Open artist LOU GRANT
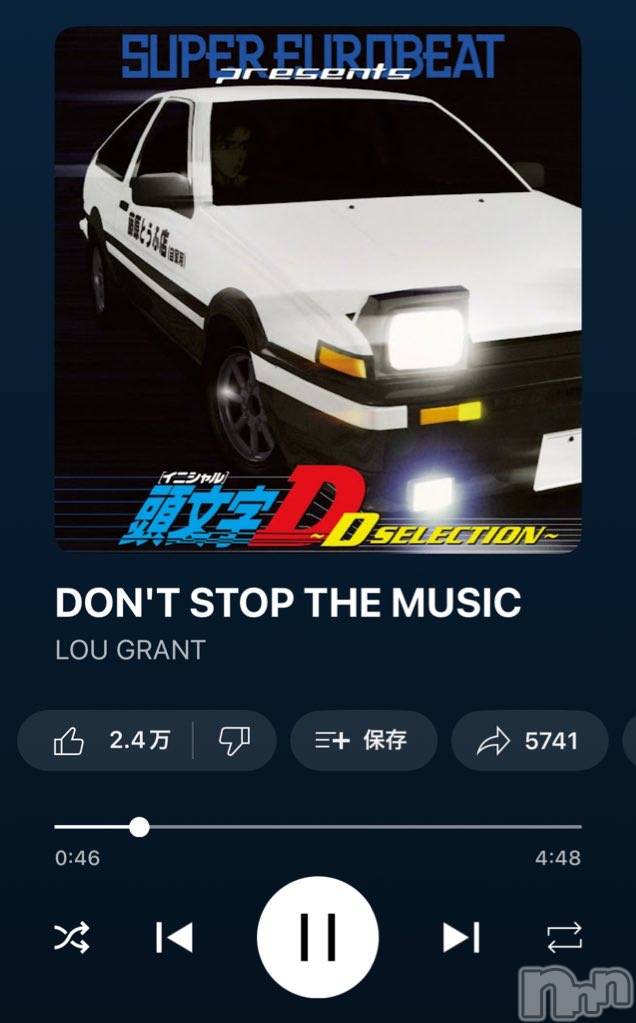The width and height of the screenshot is (636, 1023). [x=130, y=649]
